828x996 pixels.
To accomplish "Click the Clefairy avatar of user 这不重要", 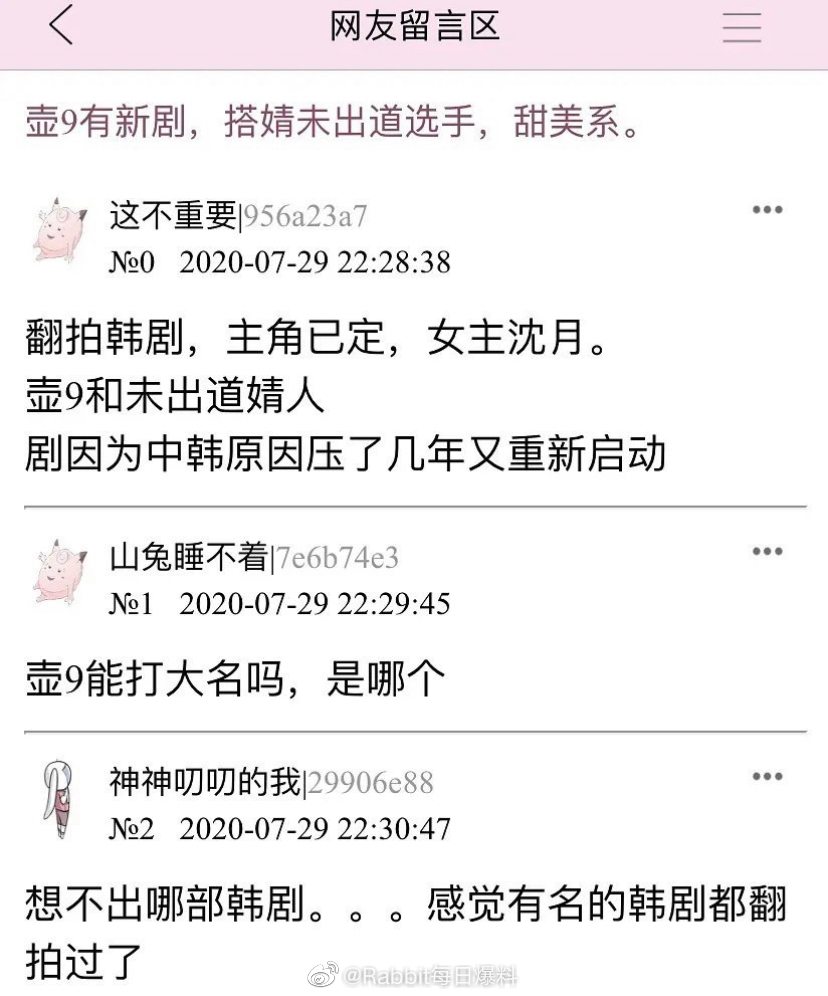I will [x=57, y=232].
